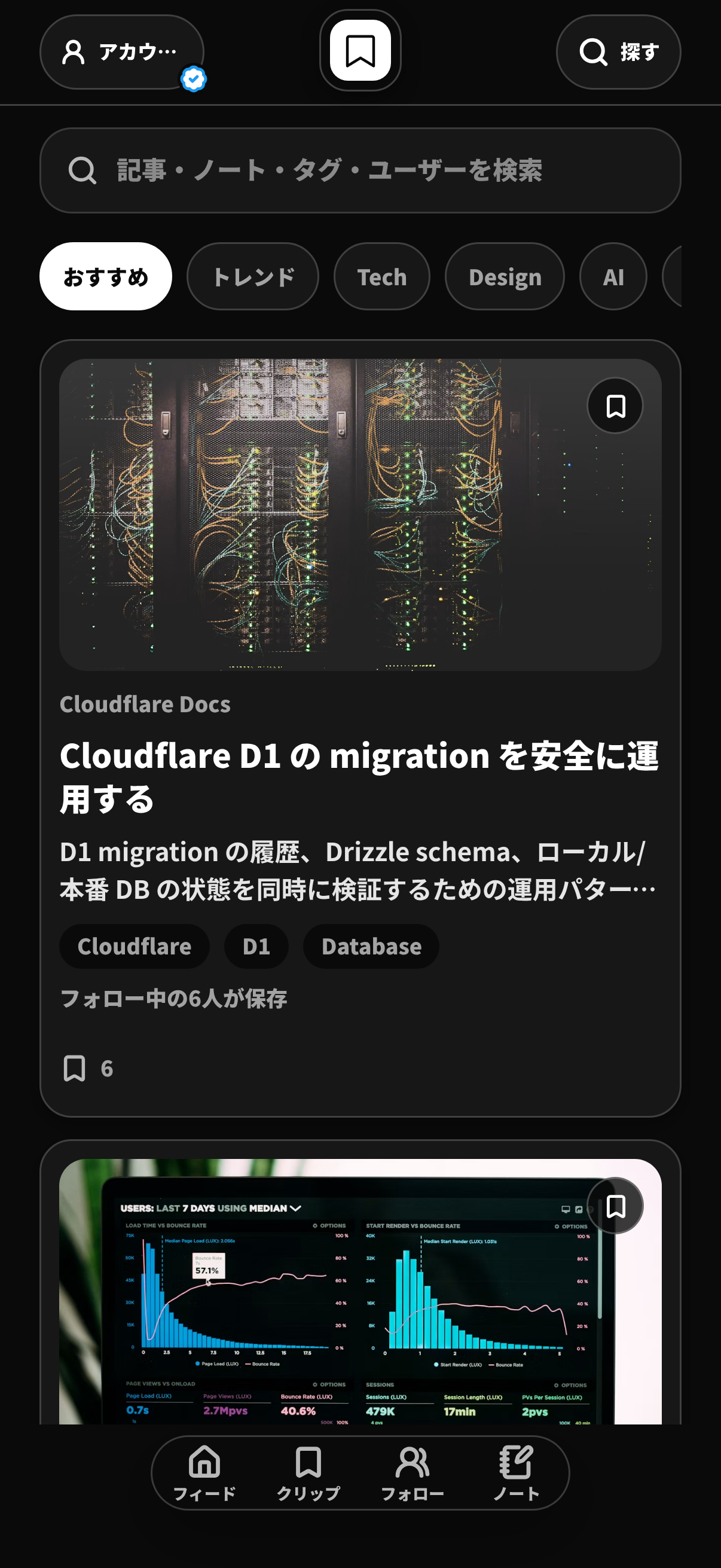Switch to the Design chip
The width and height of the screenshot is (721, 1568).
(x=505, y=277)
